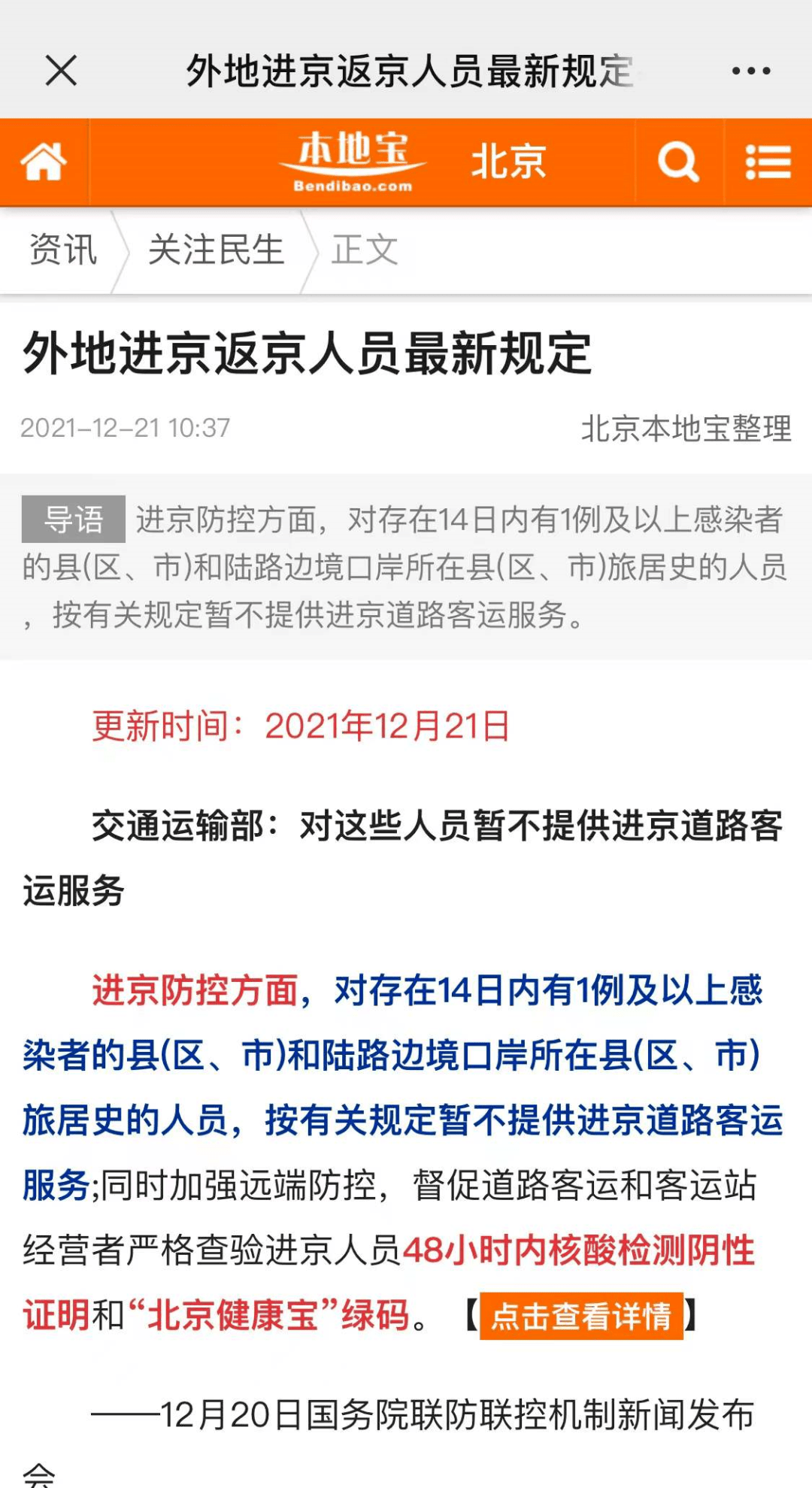Tap the 北京 city selector
The height and width of the screenshot is (1488, 812).
tap(508, 162)
